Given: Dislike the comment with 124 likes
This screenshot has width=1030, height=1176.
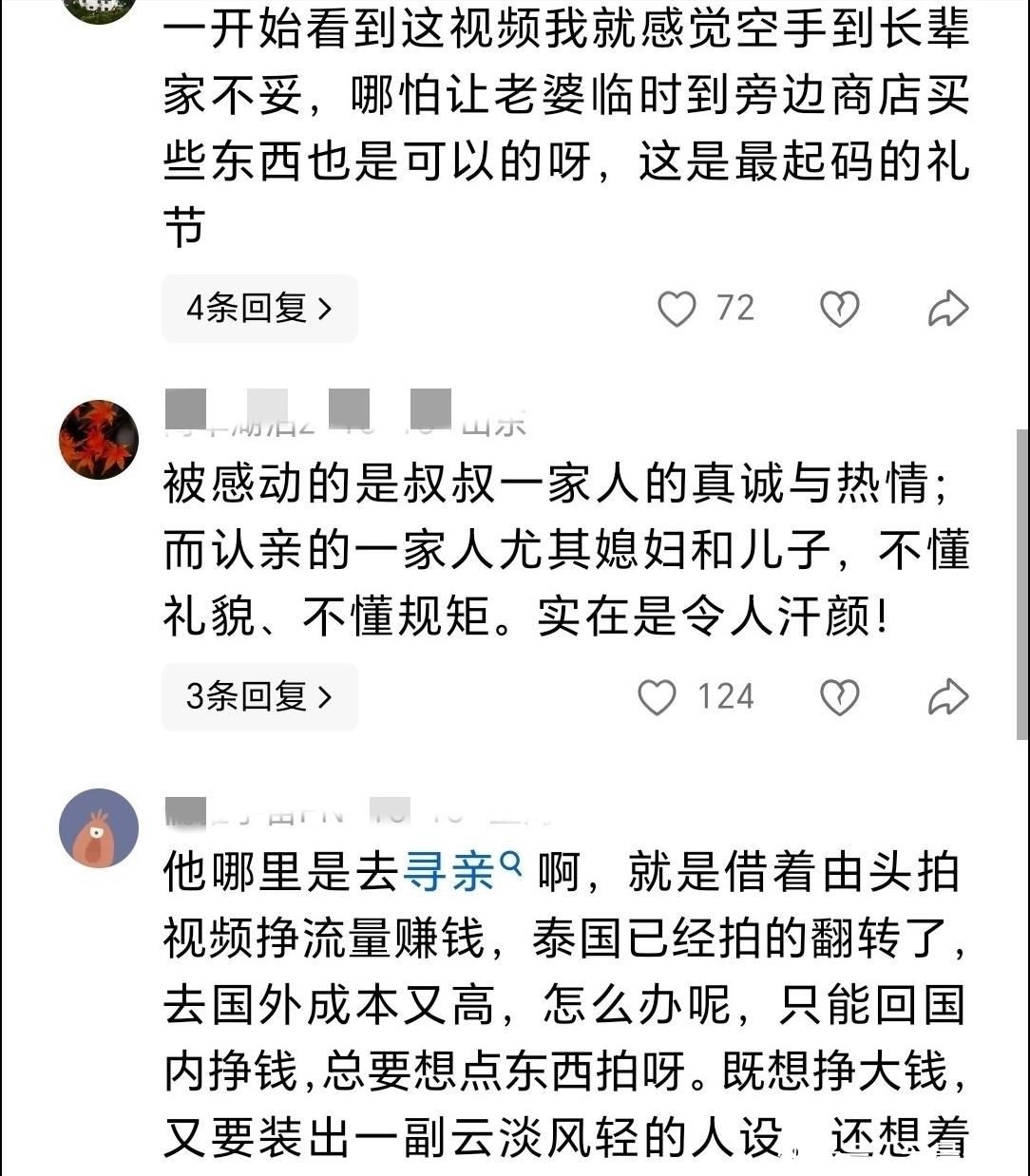Looking at the screenshot, I should click(839, 697).
